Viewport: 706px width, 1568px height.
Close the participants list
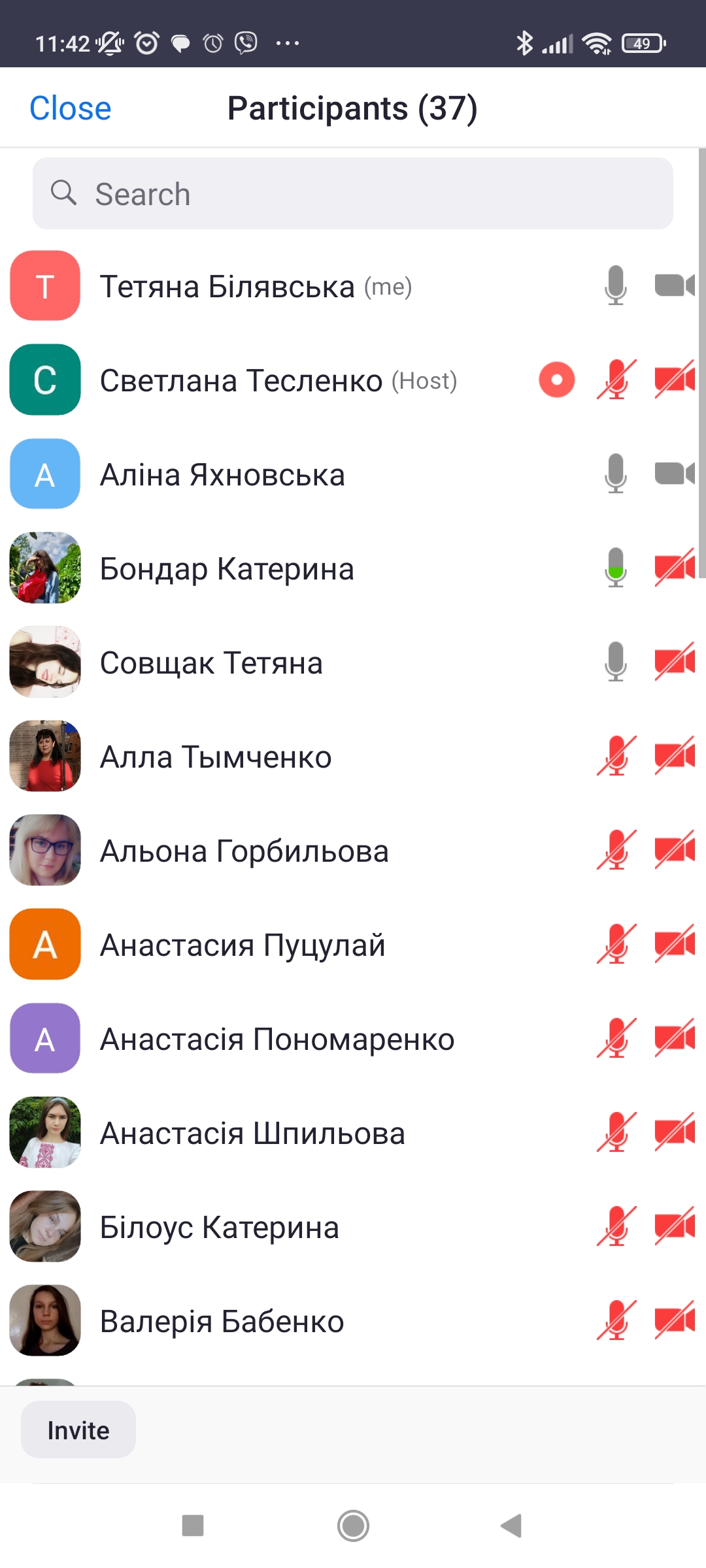tap(71, 108)
